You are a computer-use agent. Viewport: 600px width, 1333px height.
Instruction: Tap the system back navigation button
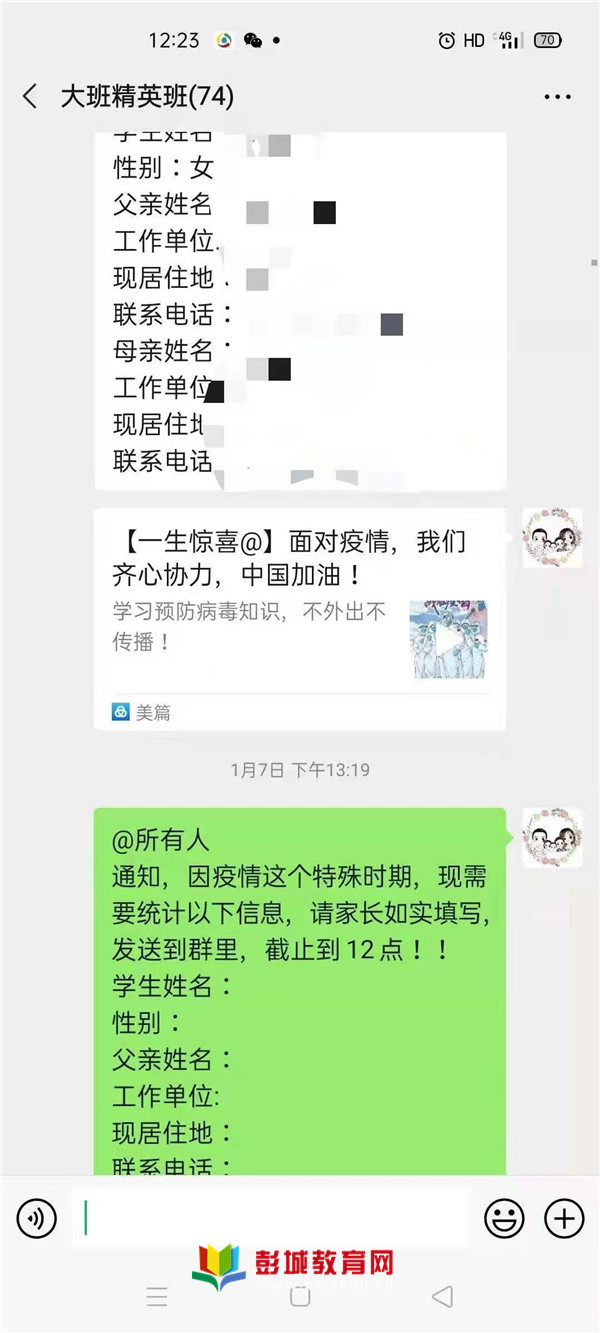[x=442, y=1297]
